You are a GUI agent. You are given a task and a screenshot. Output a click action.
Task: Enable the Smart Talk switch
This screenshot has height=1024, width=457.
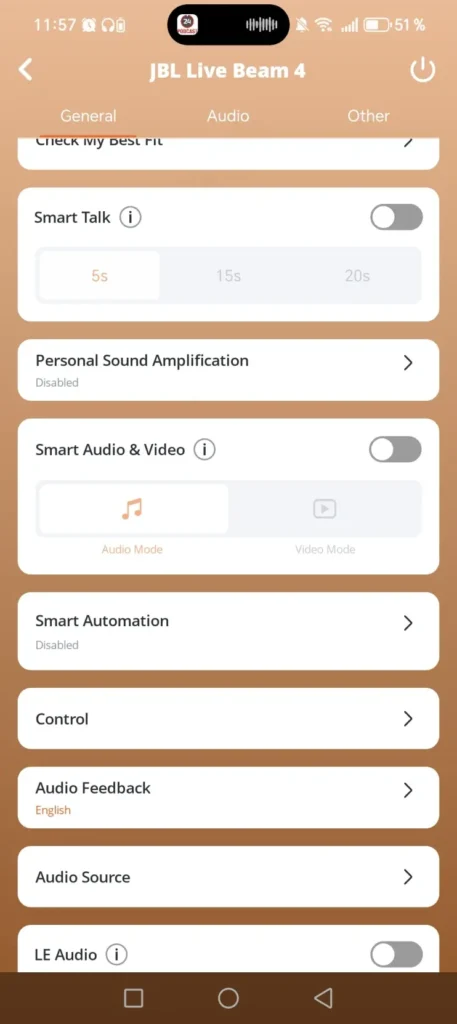[x=396, y=217]
